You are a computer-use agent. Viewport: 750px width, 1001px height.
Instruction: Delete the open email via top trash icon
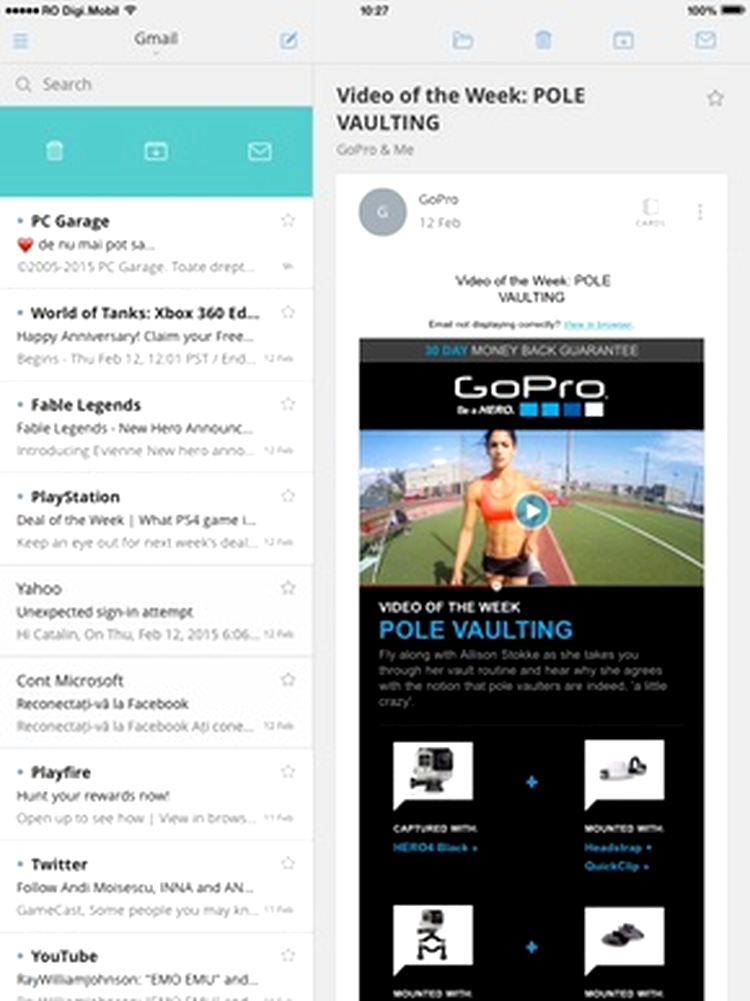543,41
